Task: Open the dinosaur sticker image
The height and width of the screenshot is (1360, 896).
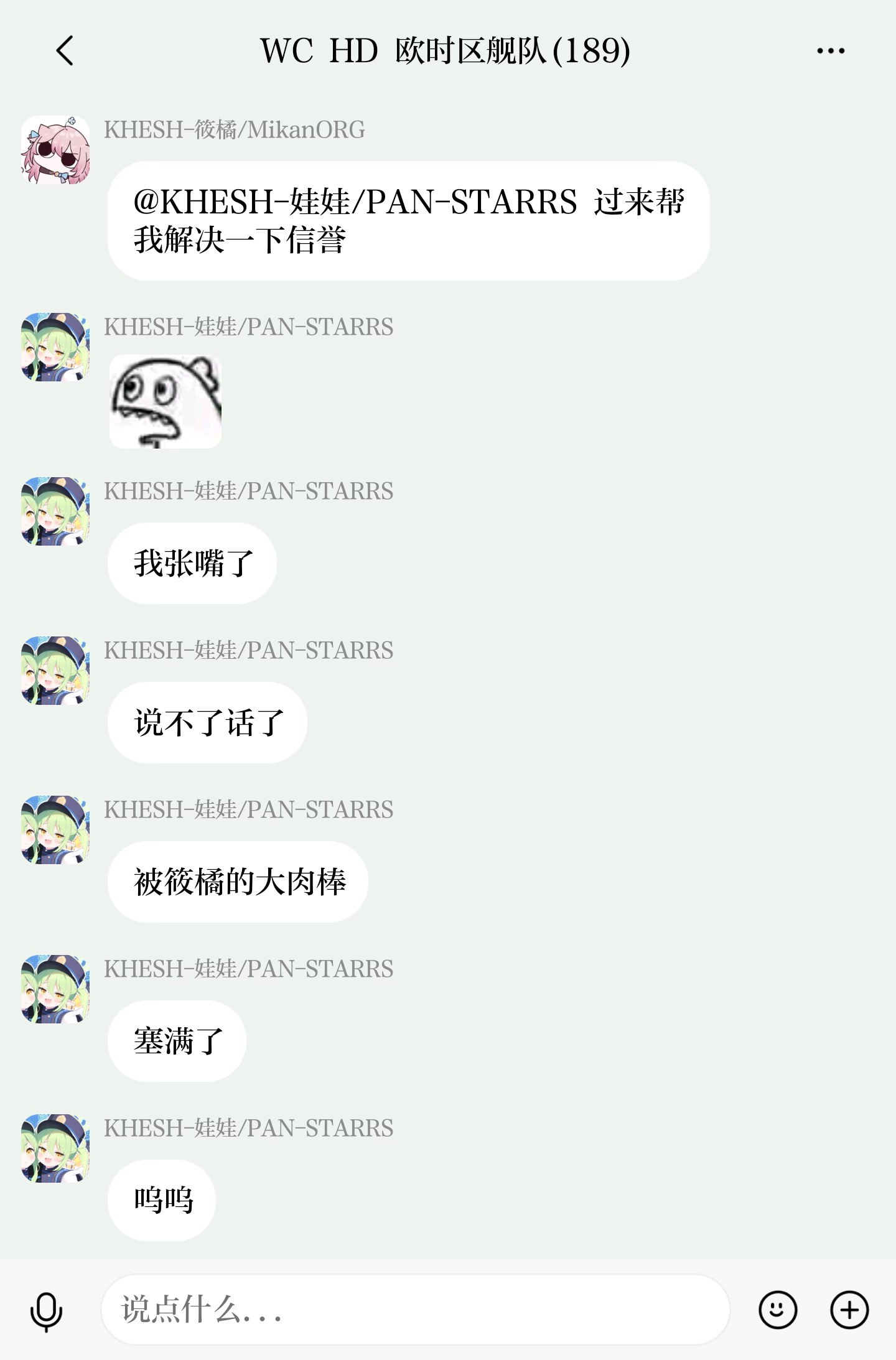Action: click(x=166, y=402)
